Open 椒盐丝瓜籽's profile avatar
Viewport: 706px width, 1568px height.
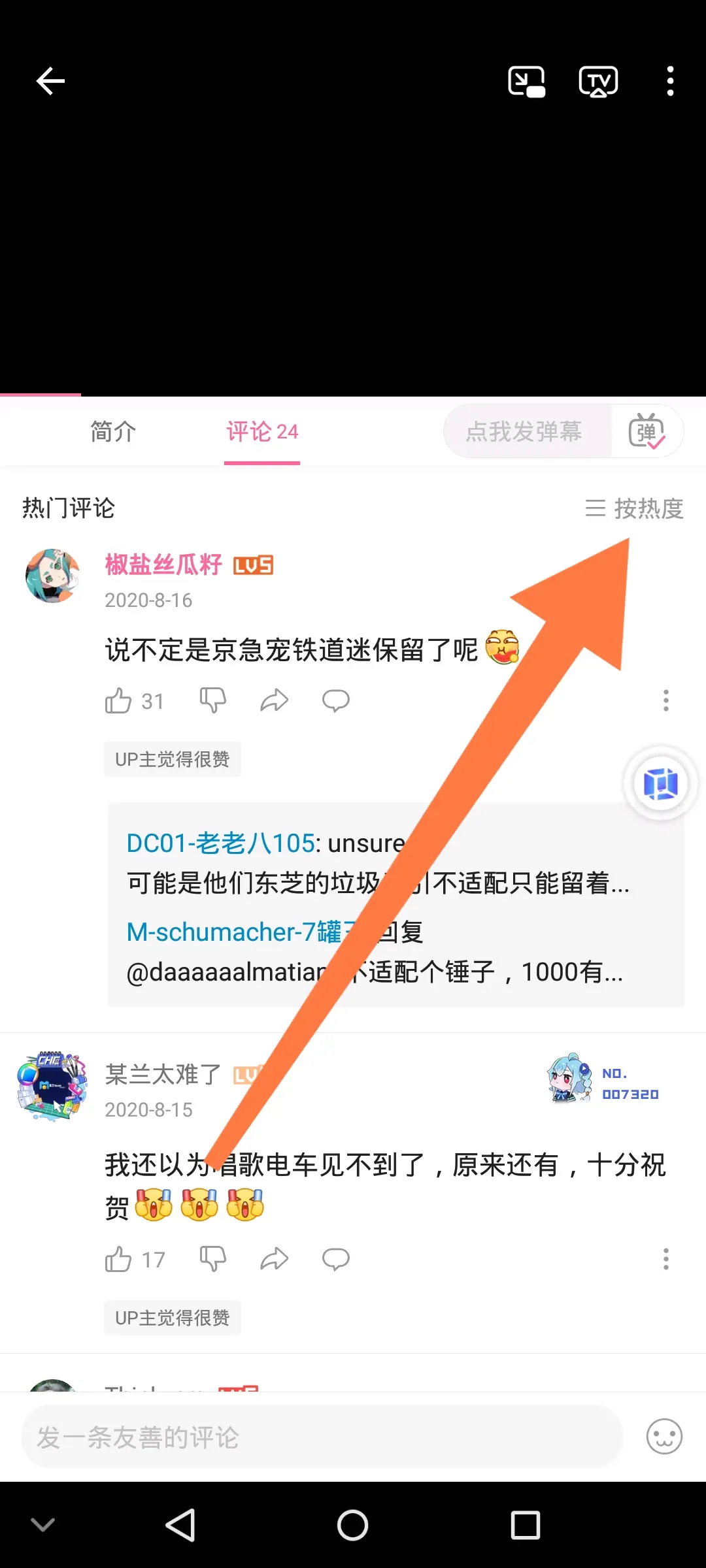52,576
